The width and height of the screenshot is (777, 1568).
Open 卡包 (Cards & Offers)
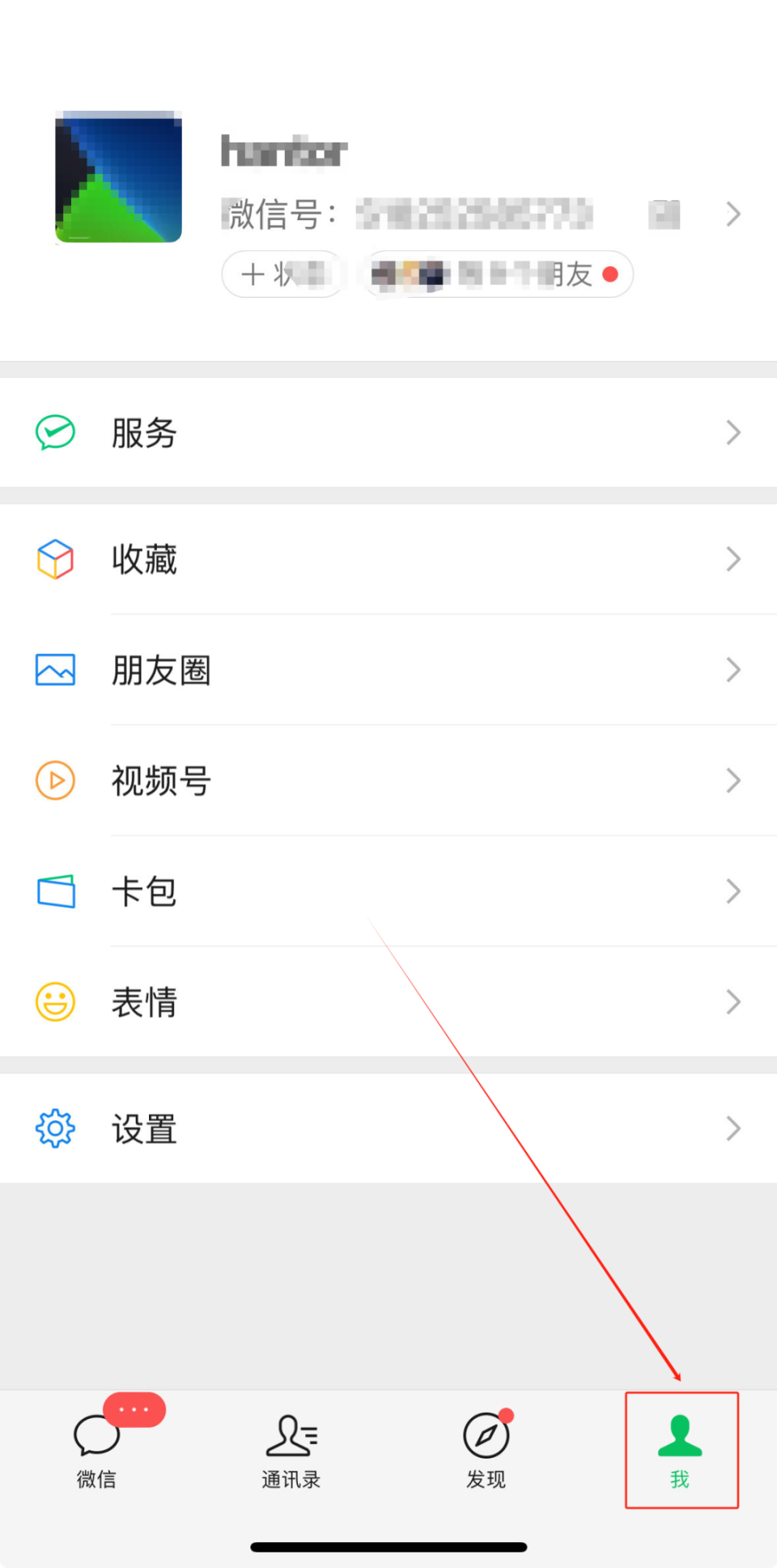[388, 891]
